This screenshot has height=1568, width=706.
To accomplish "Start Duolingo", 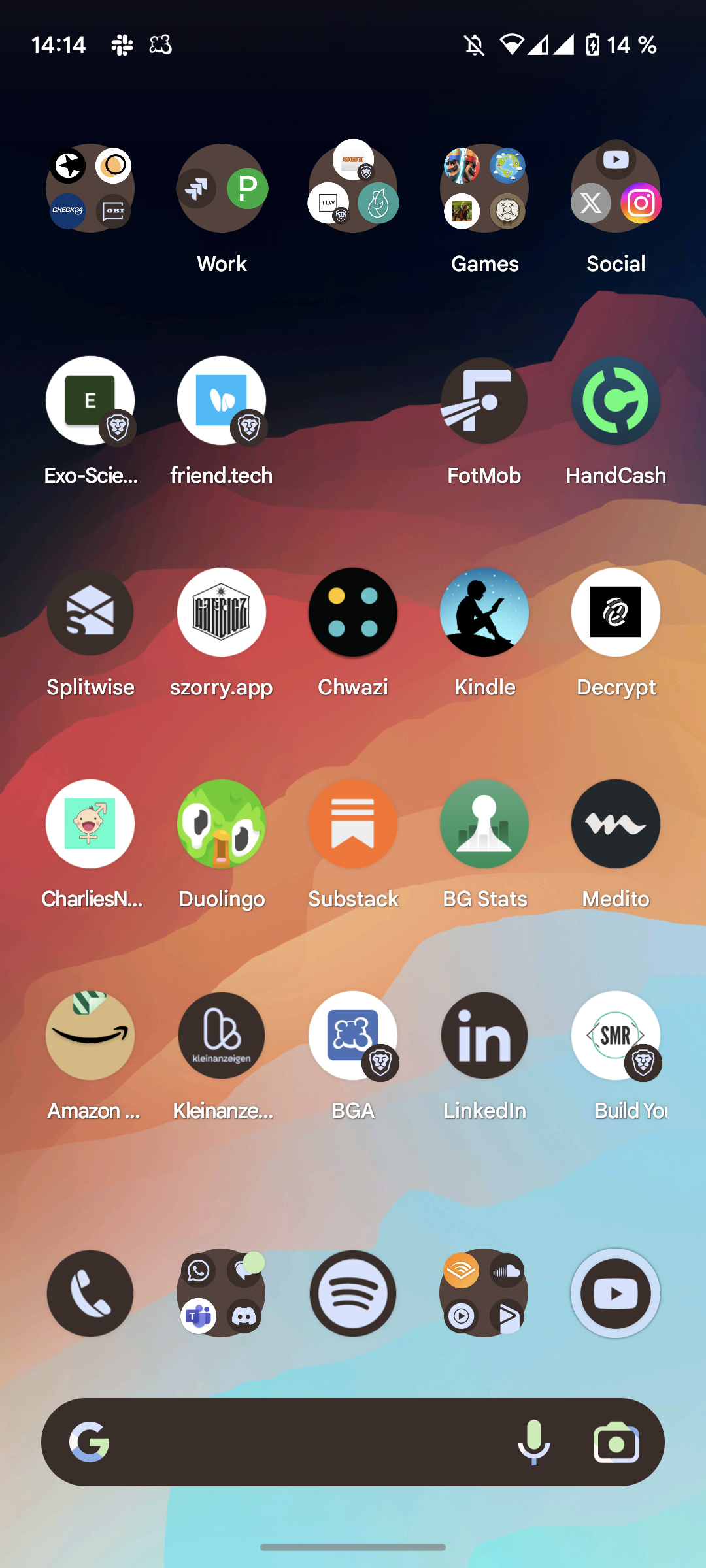I will point(222,824).
